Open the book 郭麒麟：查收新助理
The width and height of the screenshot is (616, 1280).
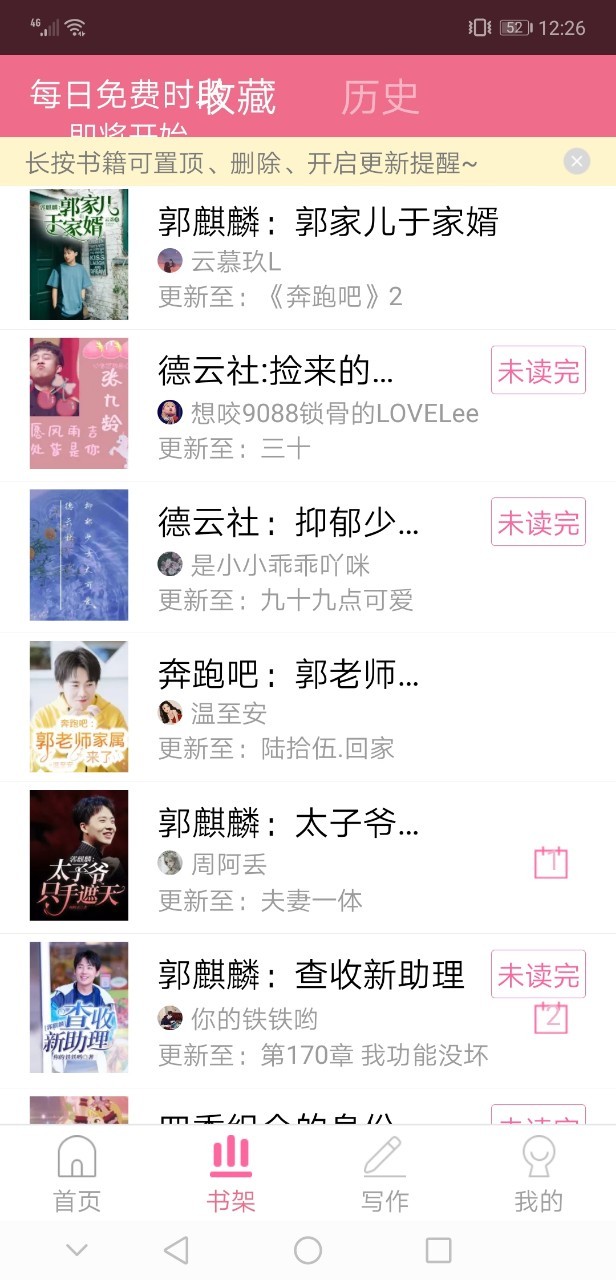[x=308, y=1008]
